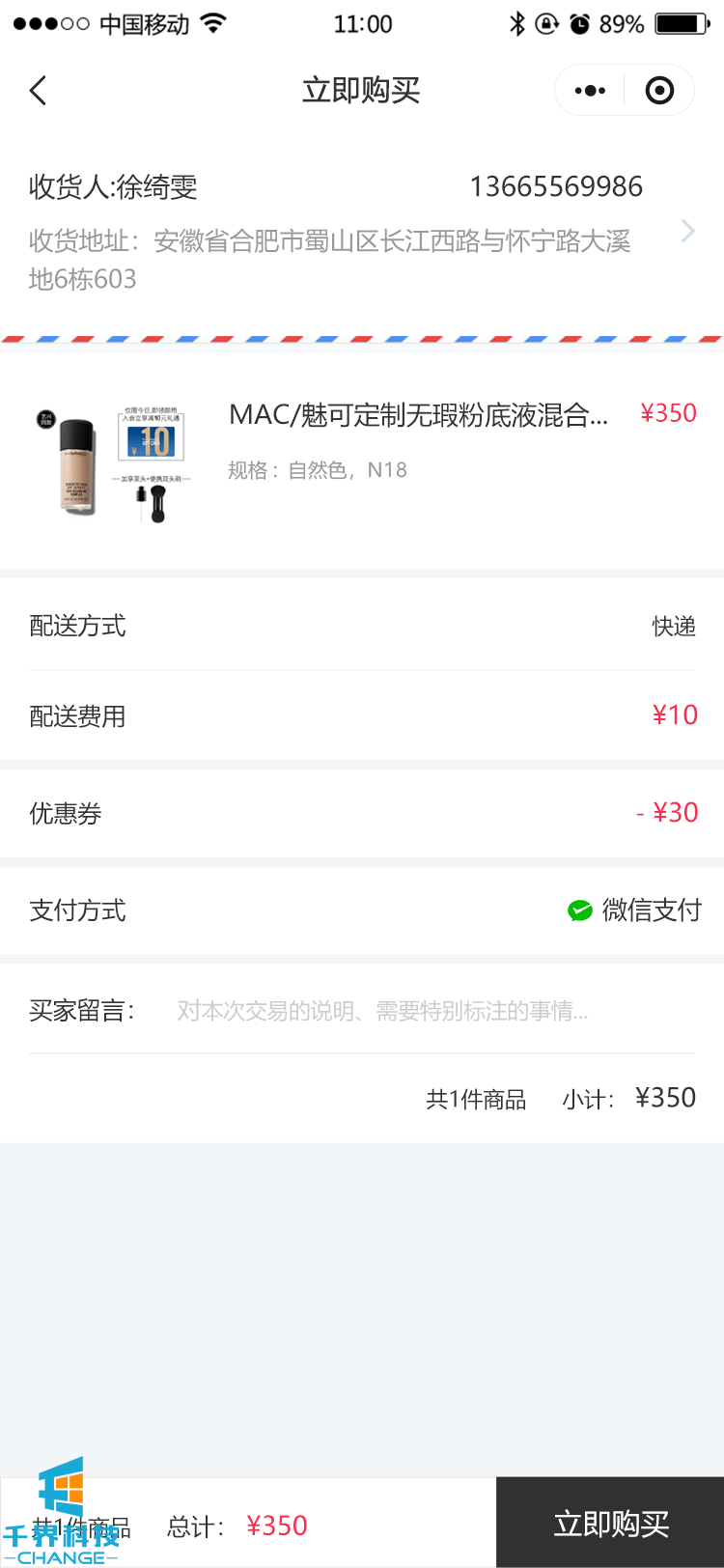
Task: Go back from the 立即购买 page
Action: tap(39, 91)
